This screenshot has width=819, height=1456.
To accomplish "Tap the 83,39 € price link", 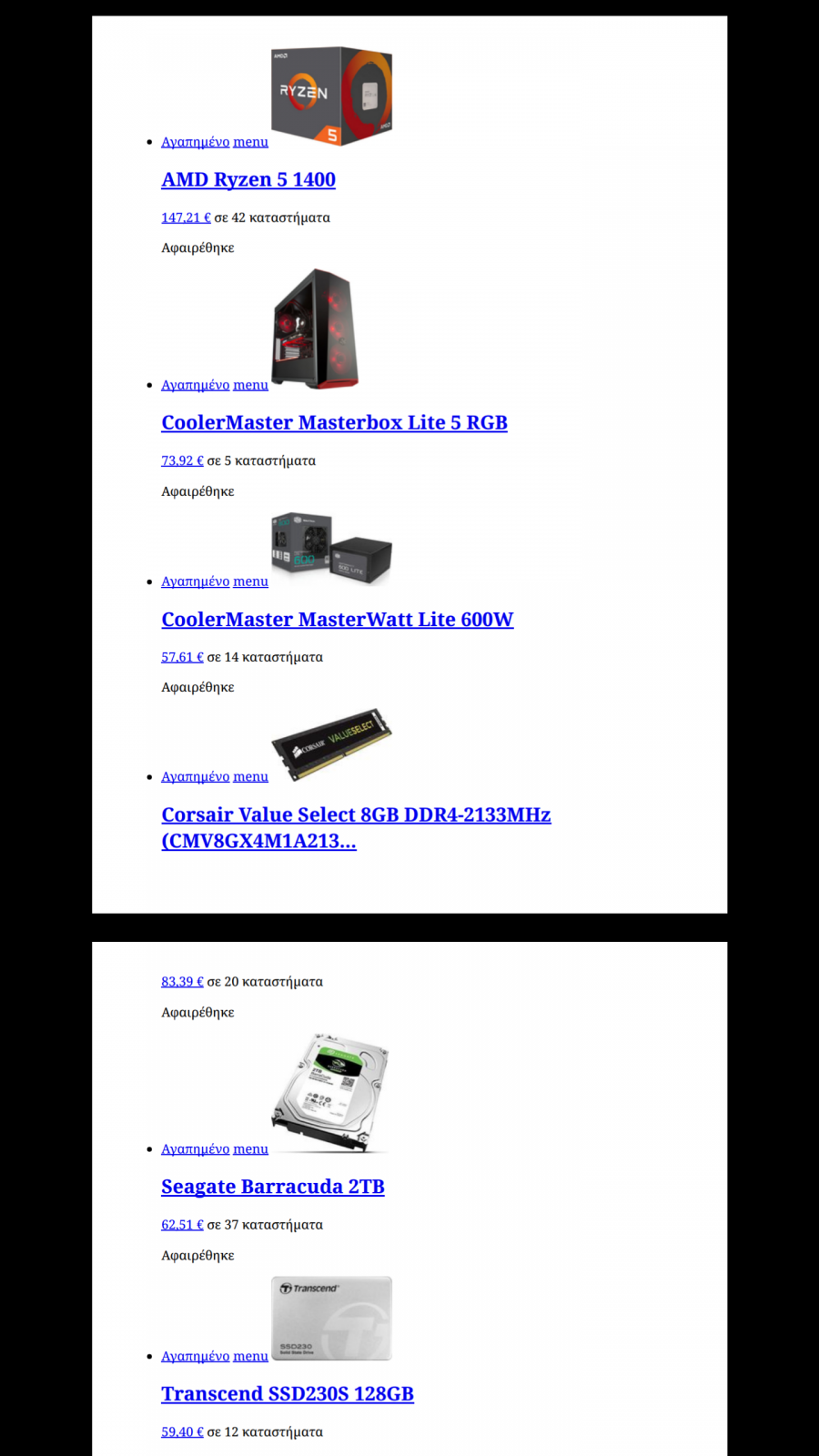I will click(x=182, y=982).
